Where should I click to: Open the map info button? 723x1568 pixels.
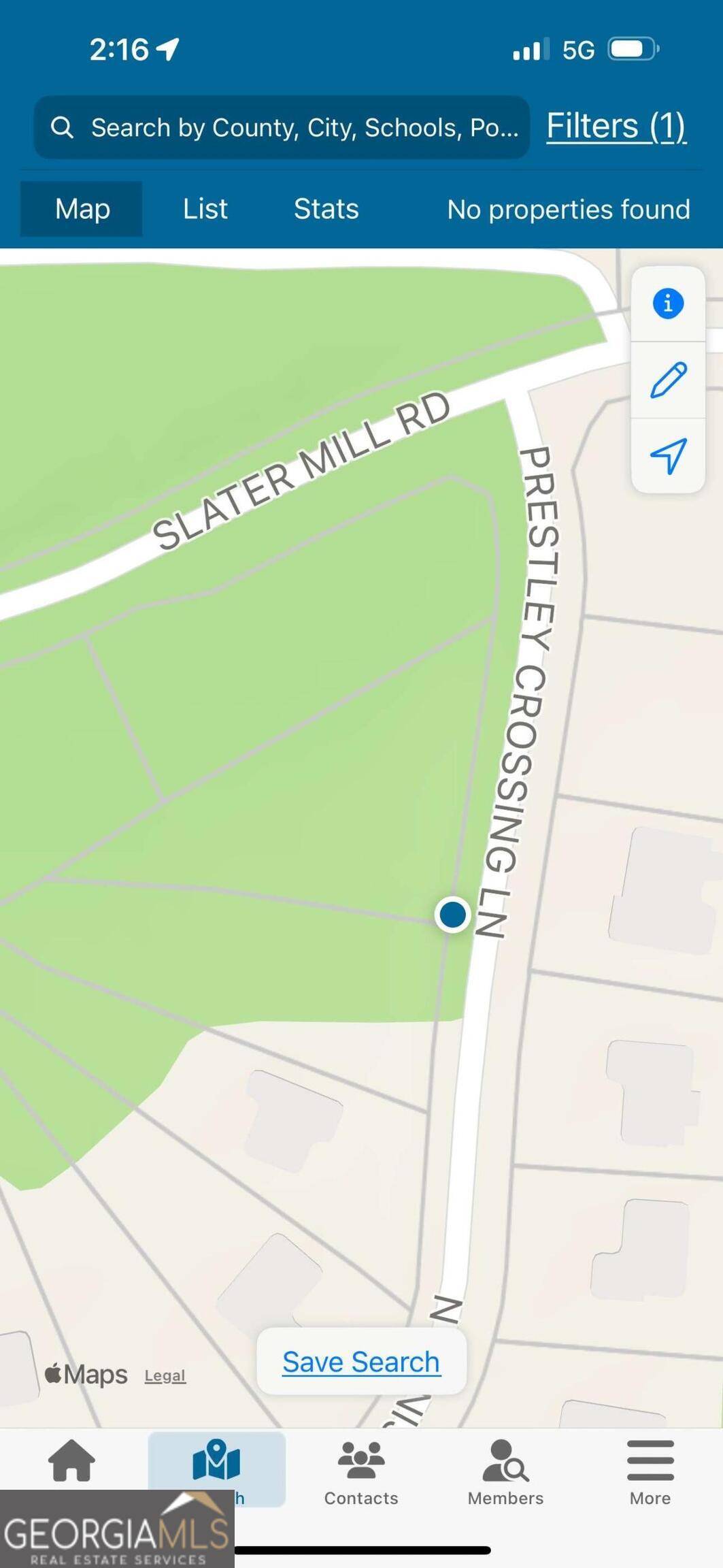point(667,304)
